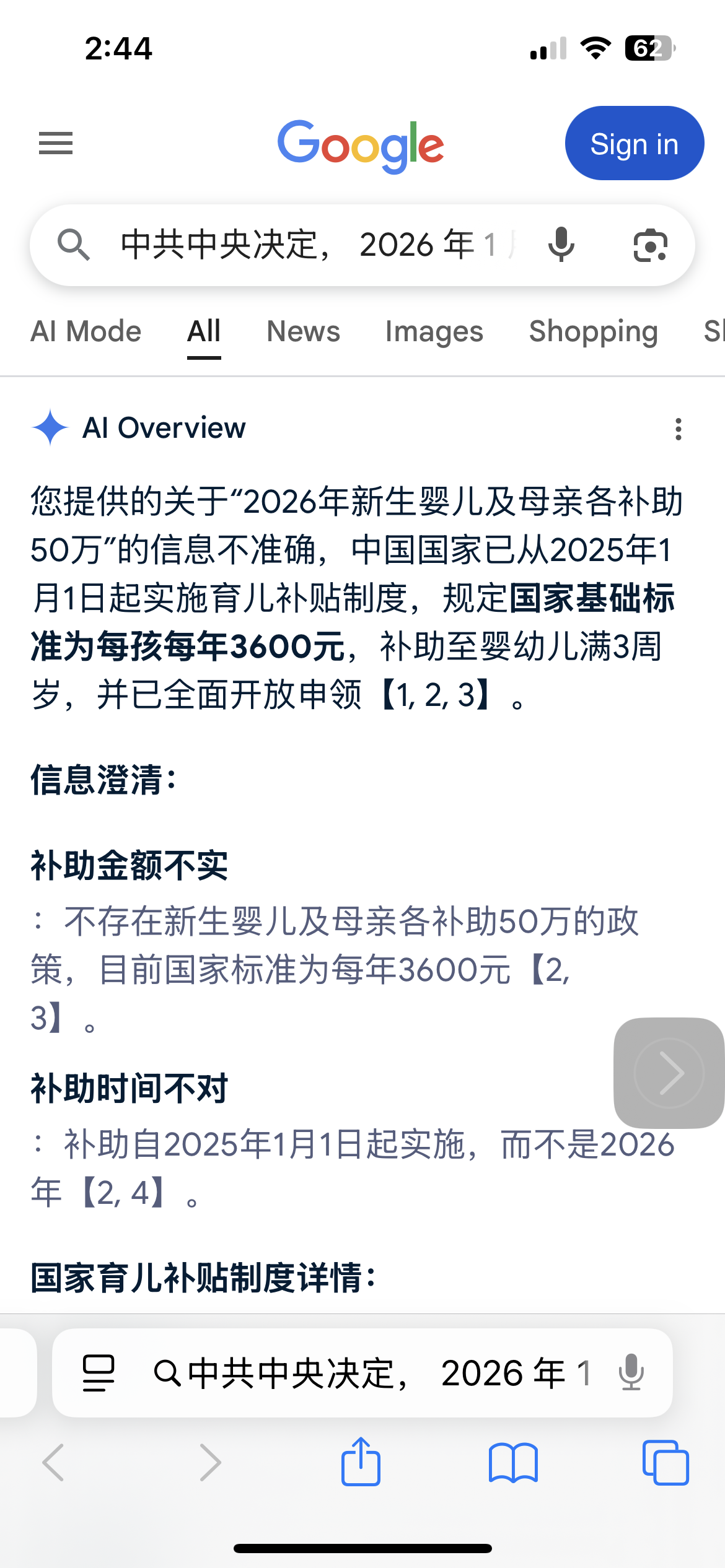Go back to the previous page
The image size is (725, 1568).
tap(53, 1463)
